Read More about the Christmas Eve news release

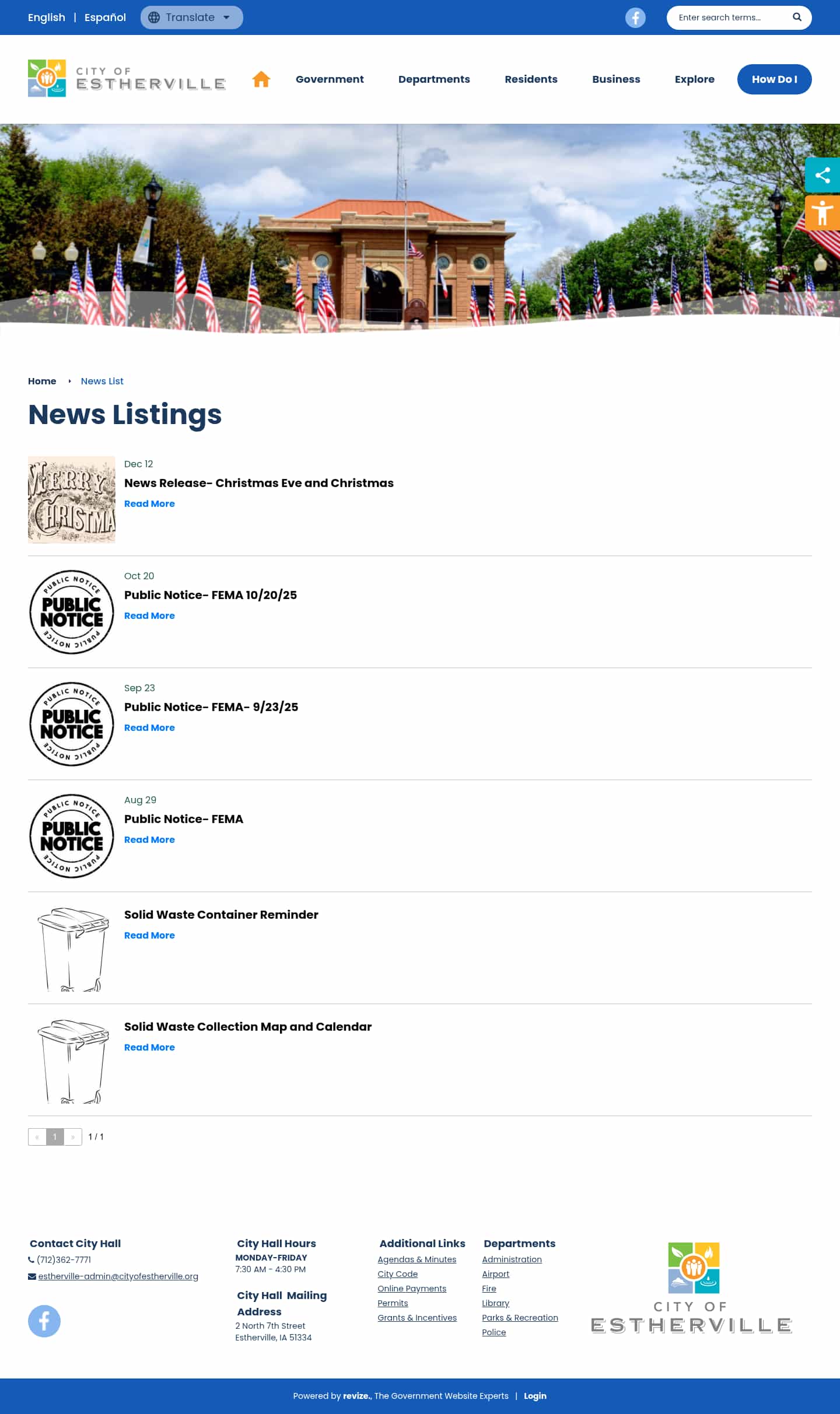[149, 503]
